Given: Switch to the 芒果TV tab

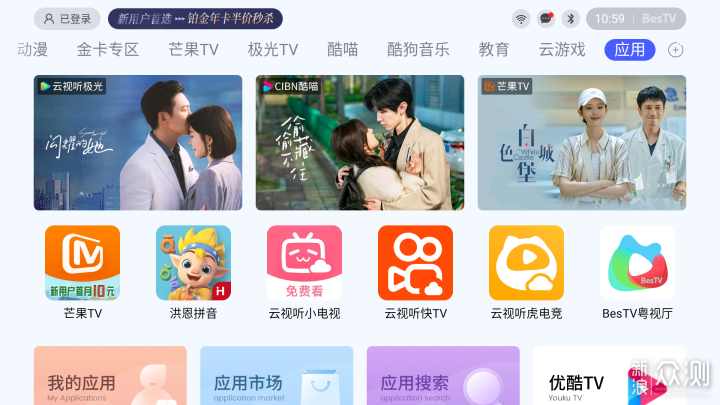Looking at the screenshot, I should [x=193, y=49].
